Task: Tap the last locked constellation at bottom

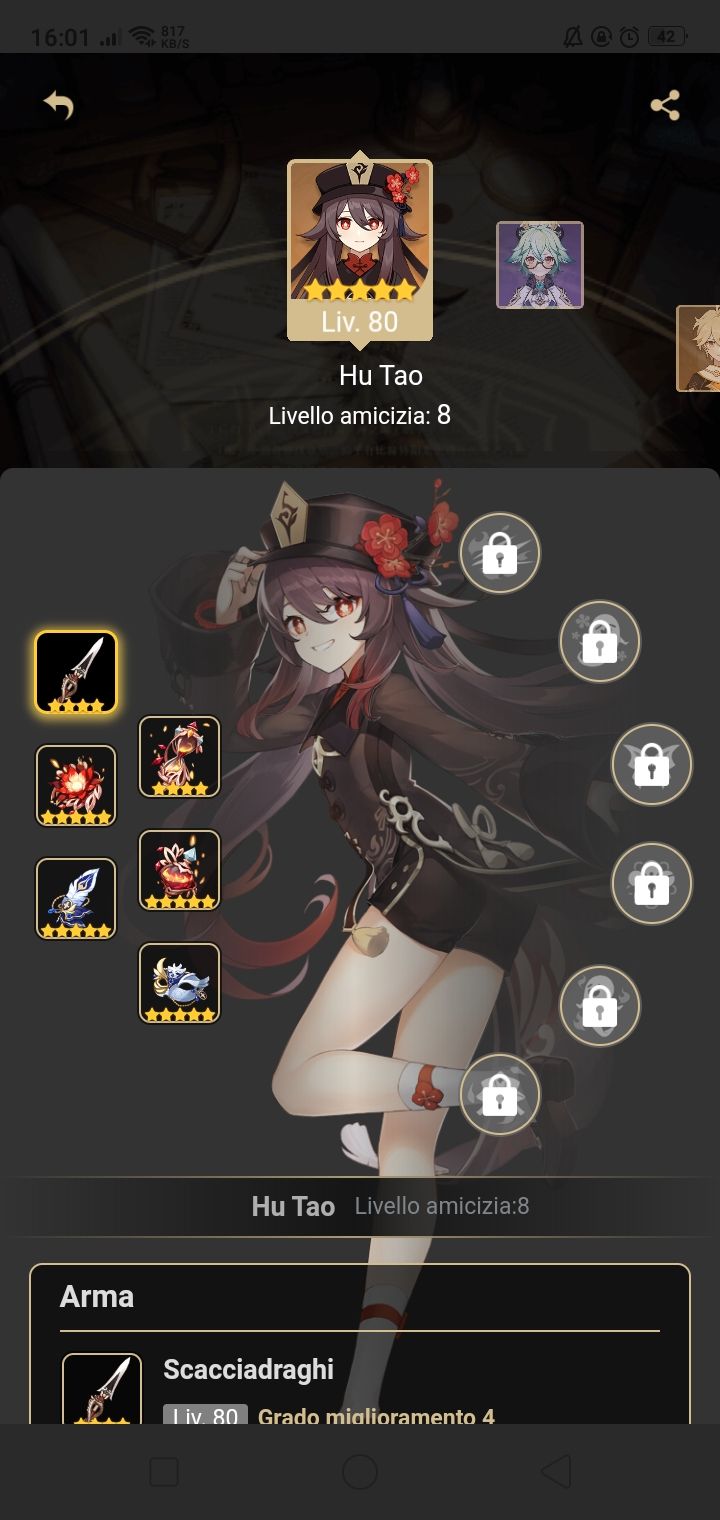Action: 500,1094
